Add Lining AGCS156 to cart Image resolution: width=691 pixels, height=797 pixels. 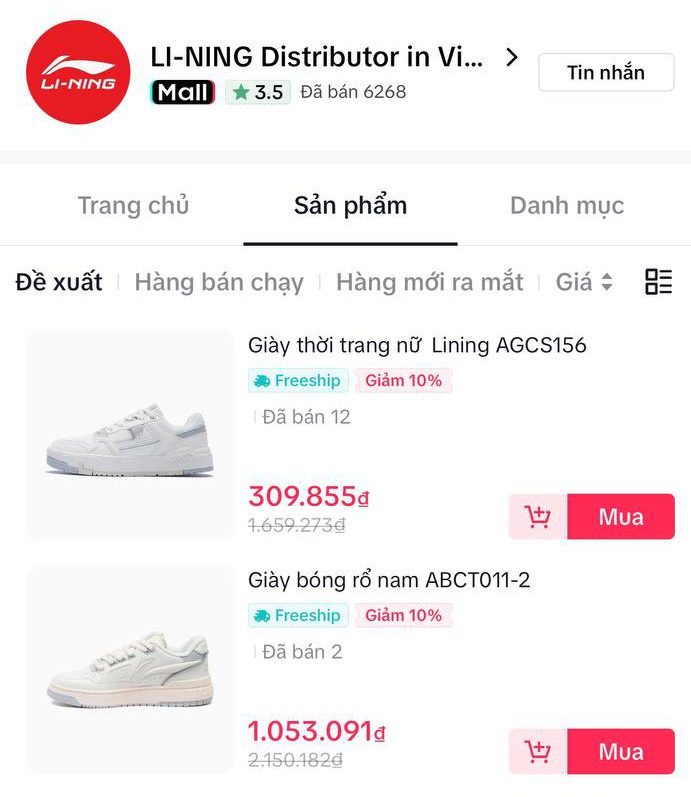(538, 517)
